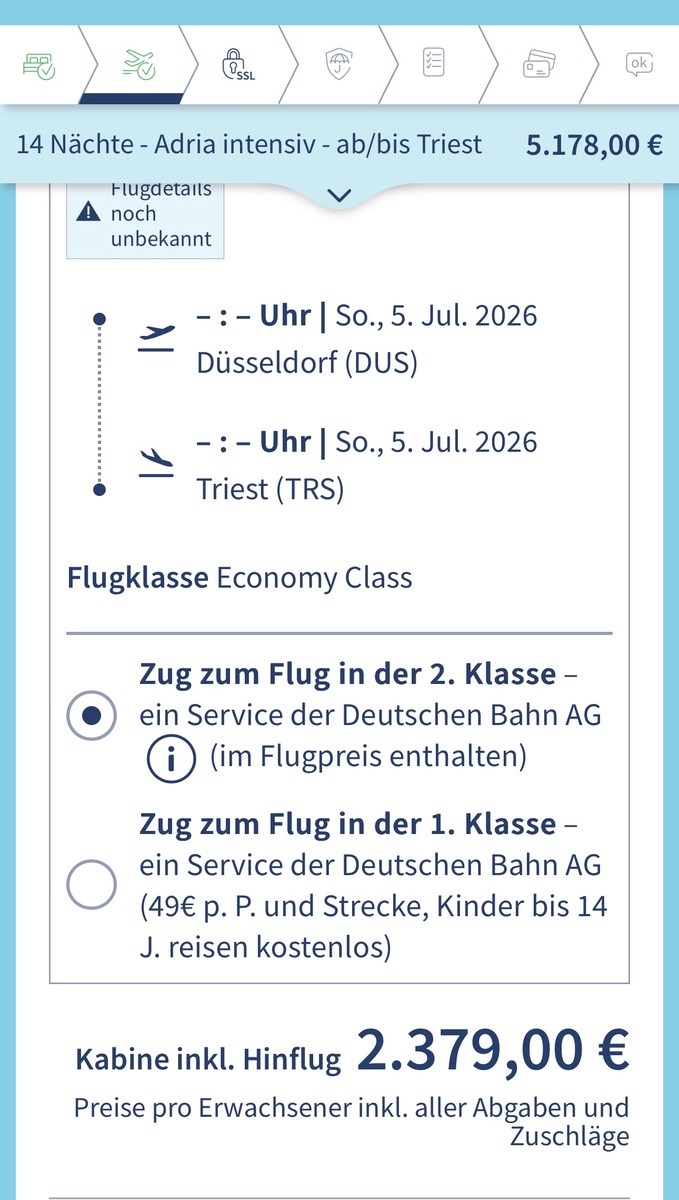Go to the payment cards step
Screen dimensions: 679x1200
click(x=538, y=64)
